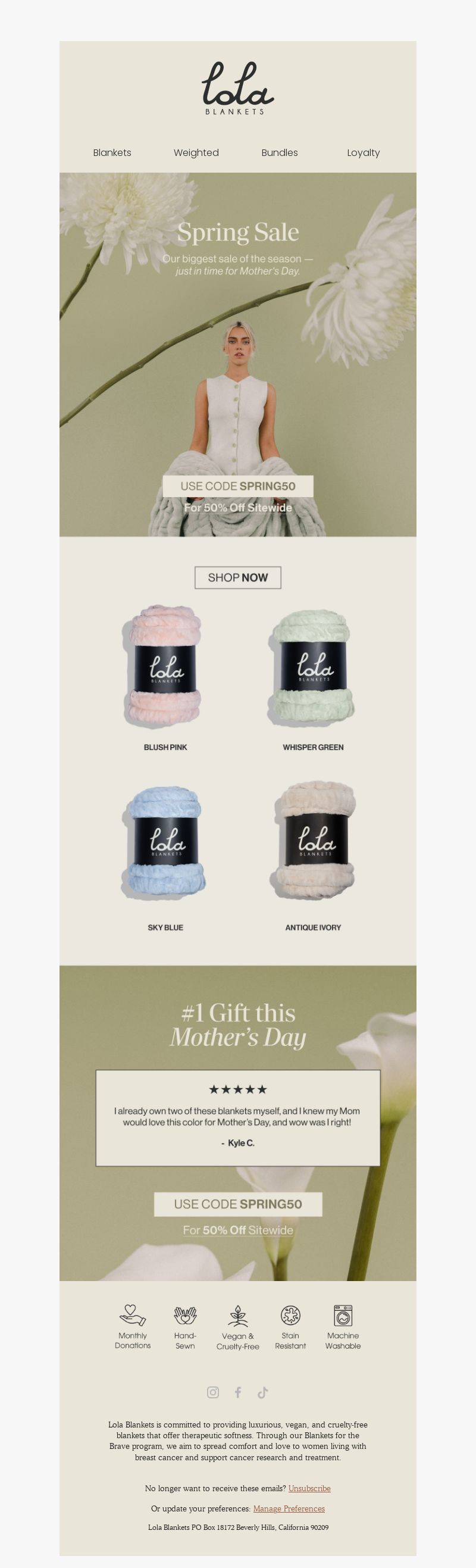The image size is (476, 1568).
Task: Open the Bundles link
Action: [x=280, y=153]
